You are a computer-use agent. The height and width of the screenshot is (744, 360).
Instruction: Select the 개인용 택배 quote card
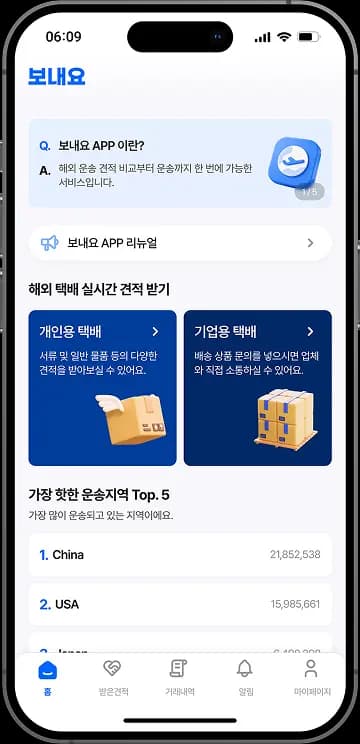pyautogui.click(x=102, y=388)
